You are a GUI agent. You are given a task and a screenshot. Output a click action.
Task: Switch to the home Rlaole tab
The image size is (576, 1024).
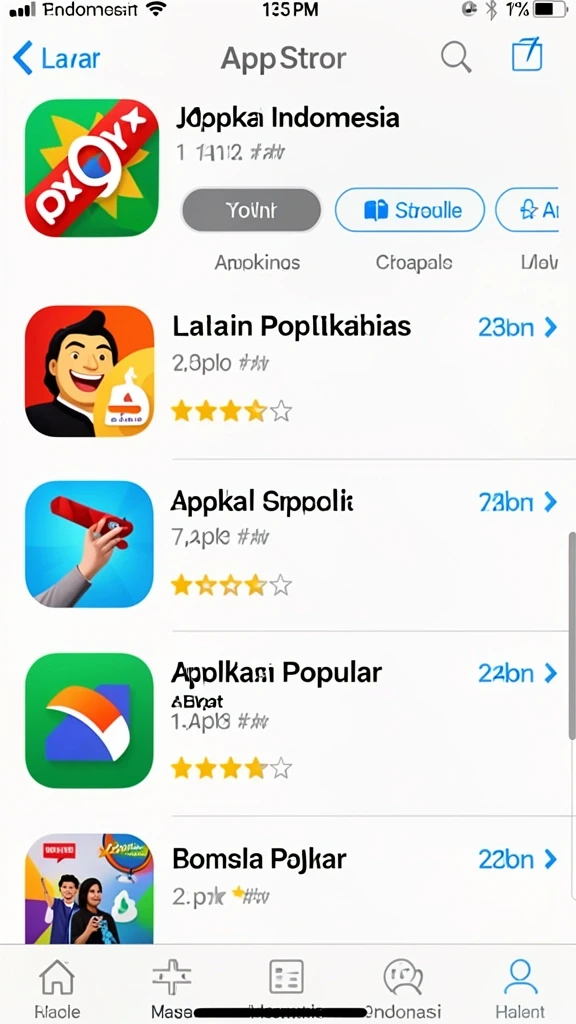57,987
